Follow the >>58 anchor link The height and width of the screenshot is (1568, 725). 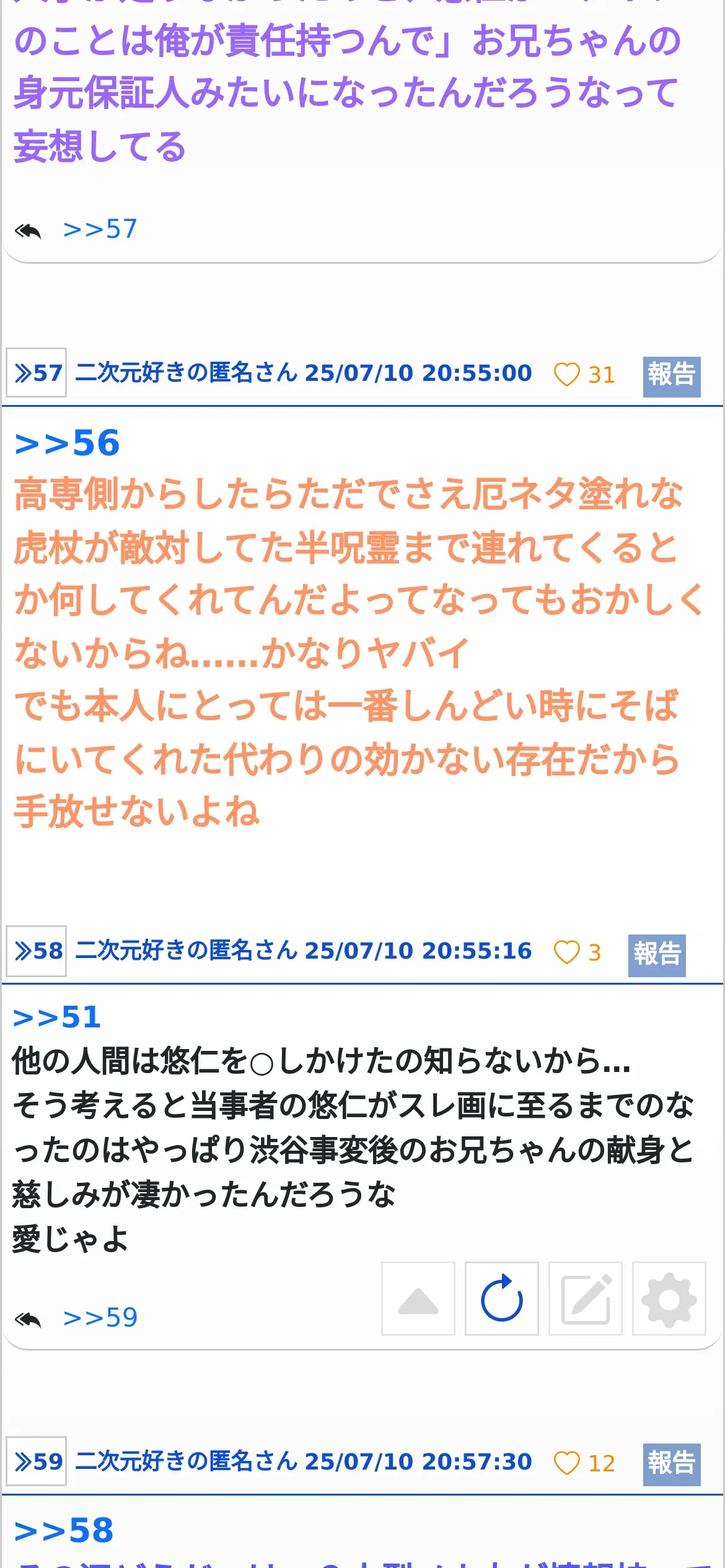64,1530
